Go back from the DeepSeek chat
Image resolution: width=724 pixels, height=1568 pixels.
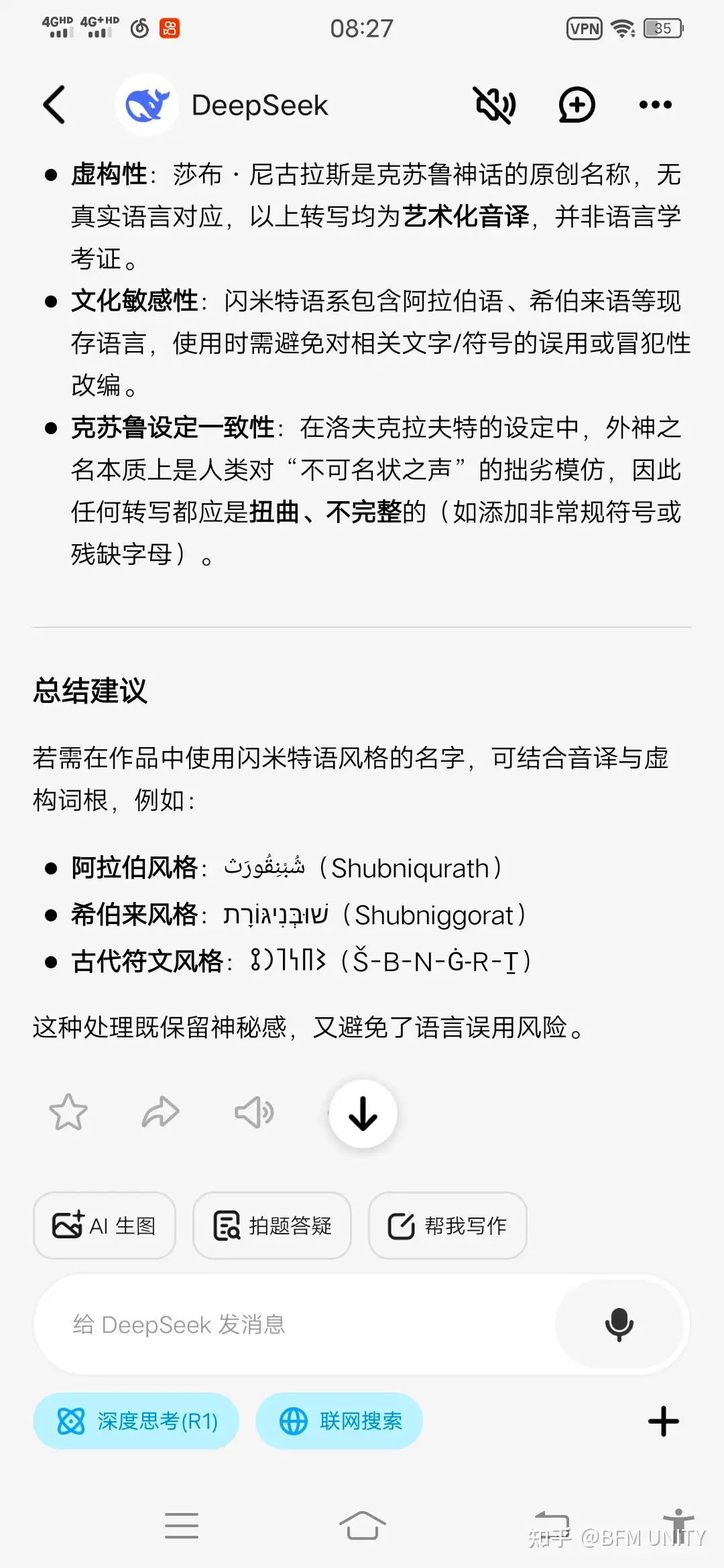(54, 105)
